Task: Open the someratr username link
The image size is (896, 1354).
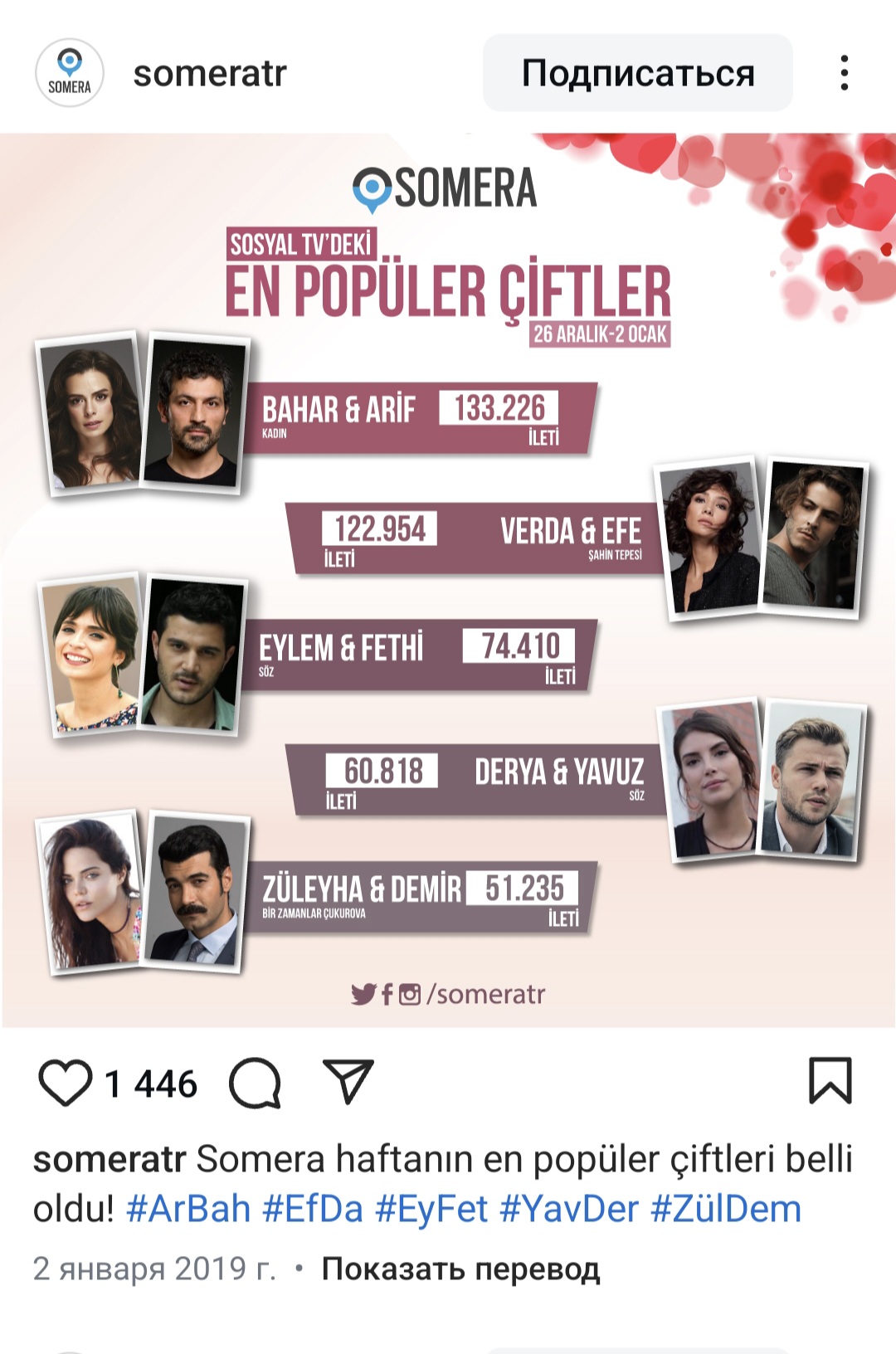Action: [210, 73]
